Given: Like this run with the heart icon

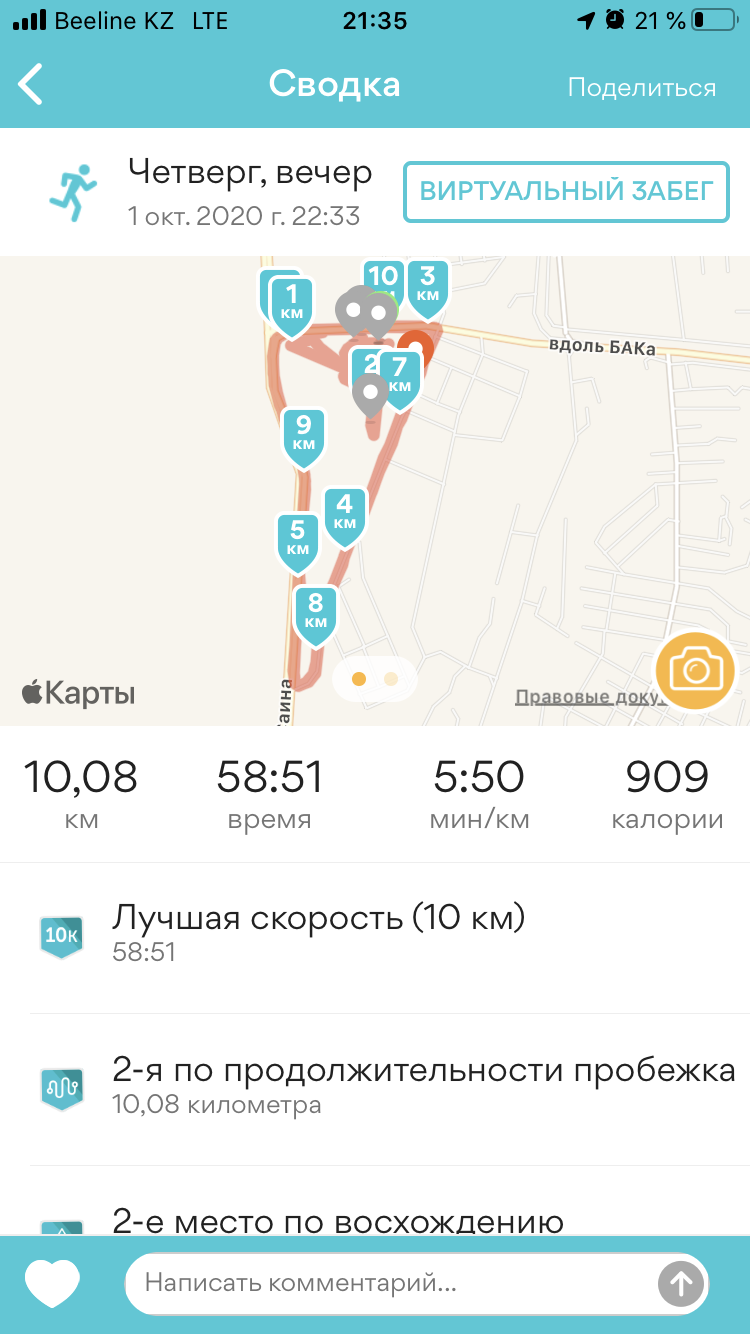Looking at the screenshot, I should (x=52, y=1283).
